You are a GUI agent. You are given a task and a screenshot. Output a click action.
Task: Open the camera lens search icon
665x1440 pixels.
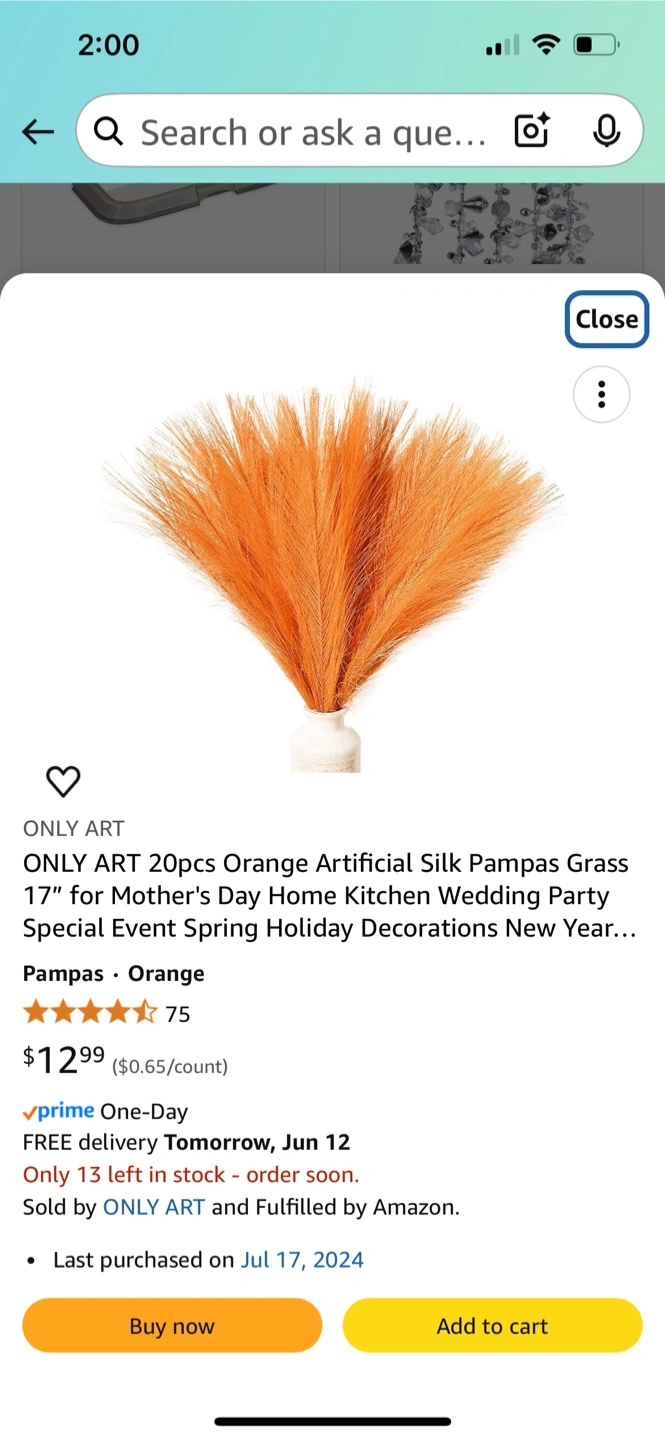pyautogui.click(x=532, y=131)
